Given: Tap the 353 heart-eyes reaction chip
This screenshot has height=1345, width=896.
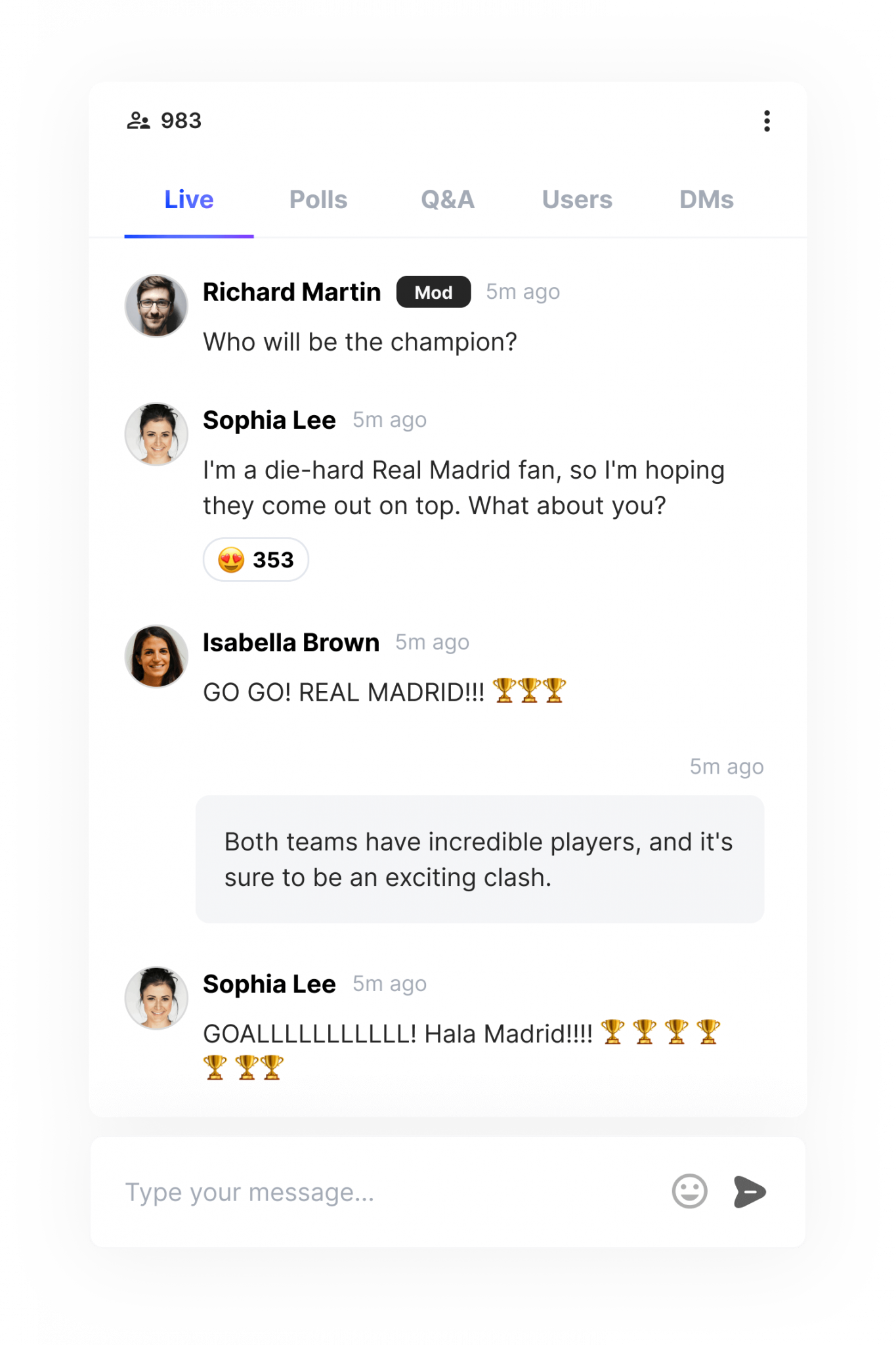Looking at the screenshot, I should [x=256, y=560].
